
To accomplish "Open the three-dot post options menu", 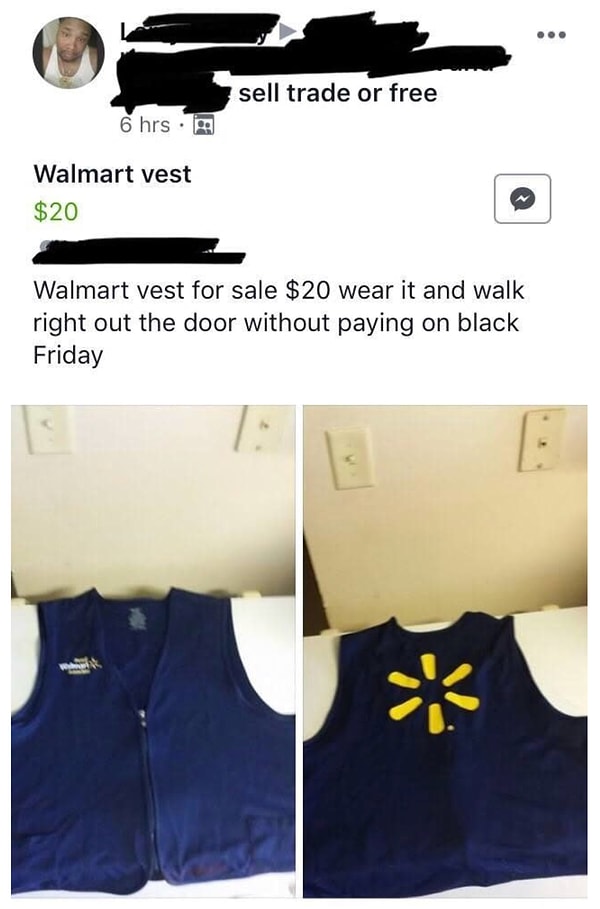I will [x=549, y=34].
